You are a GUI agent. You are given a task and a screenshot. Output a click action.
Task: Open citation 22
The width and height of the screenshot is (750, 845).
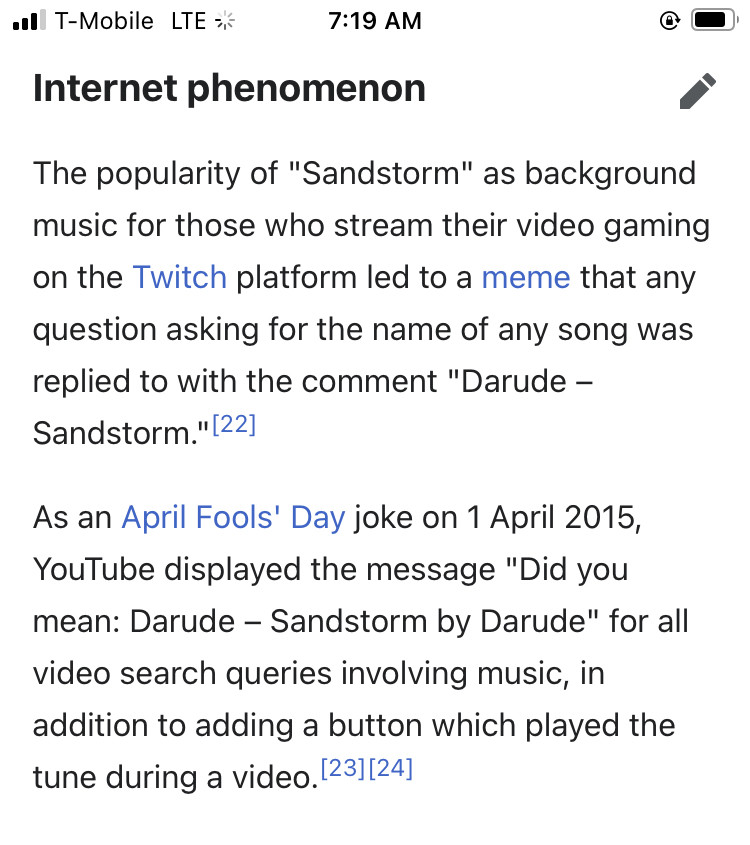(235, 425)
